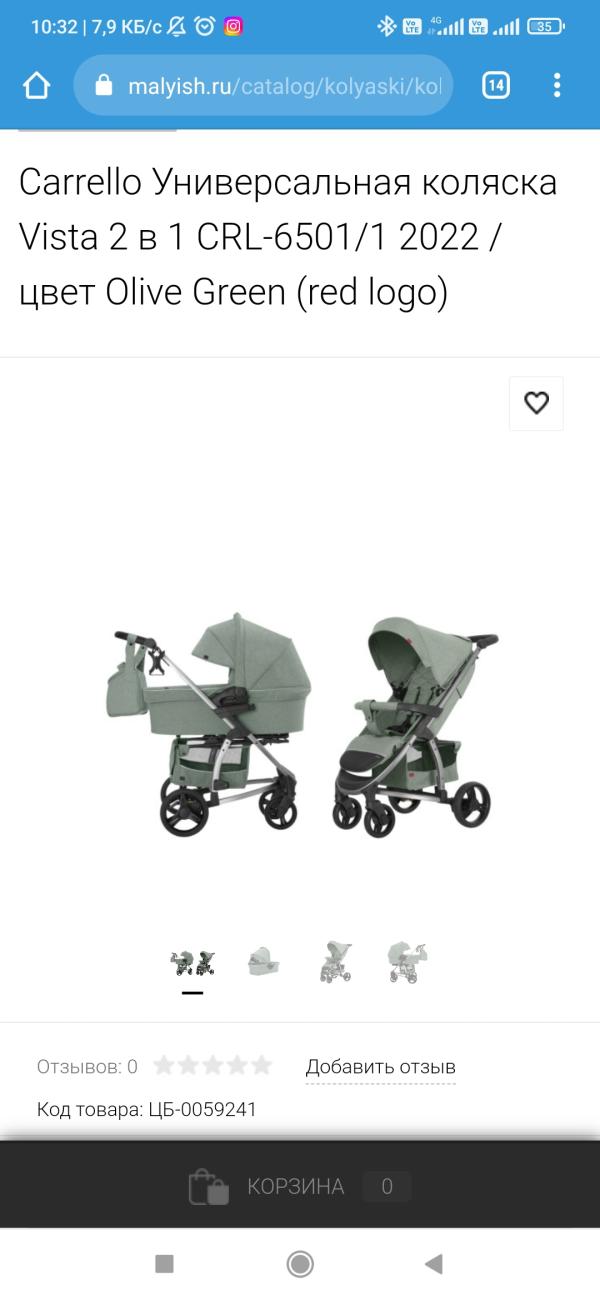Open the tab switcher showing 14 tabs
The height and width of the screenshot is (1299, 600).
(495, 86)
